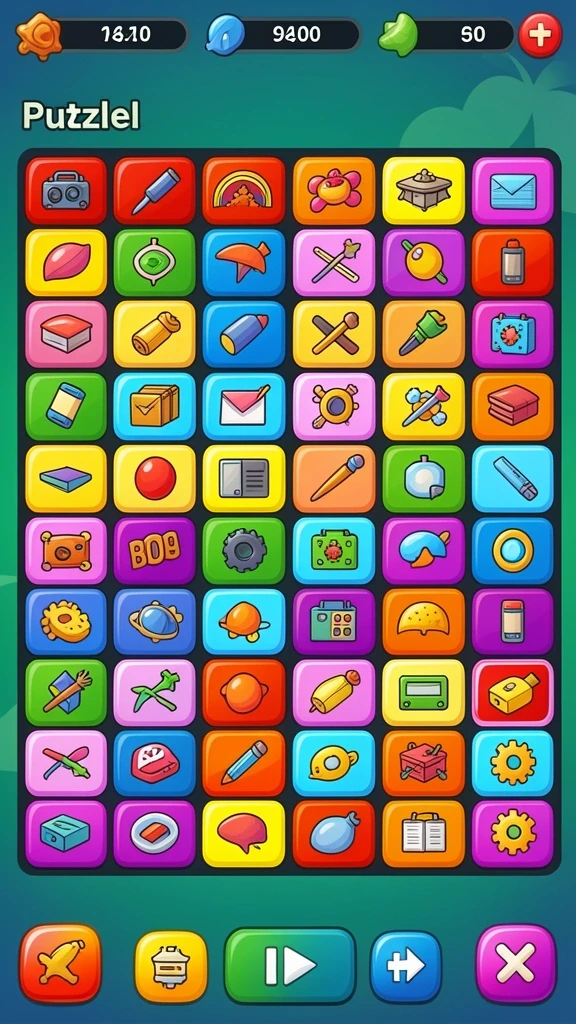The height and width of the screenshot is (1024, 576).
Task: Select the pink envelope tile in top row
Action: (513, 191)
